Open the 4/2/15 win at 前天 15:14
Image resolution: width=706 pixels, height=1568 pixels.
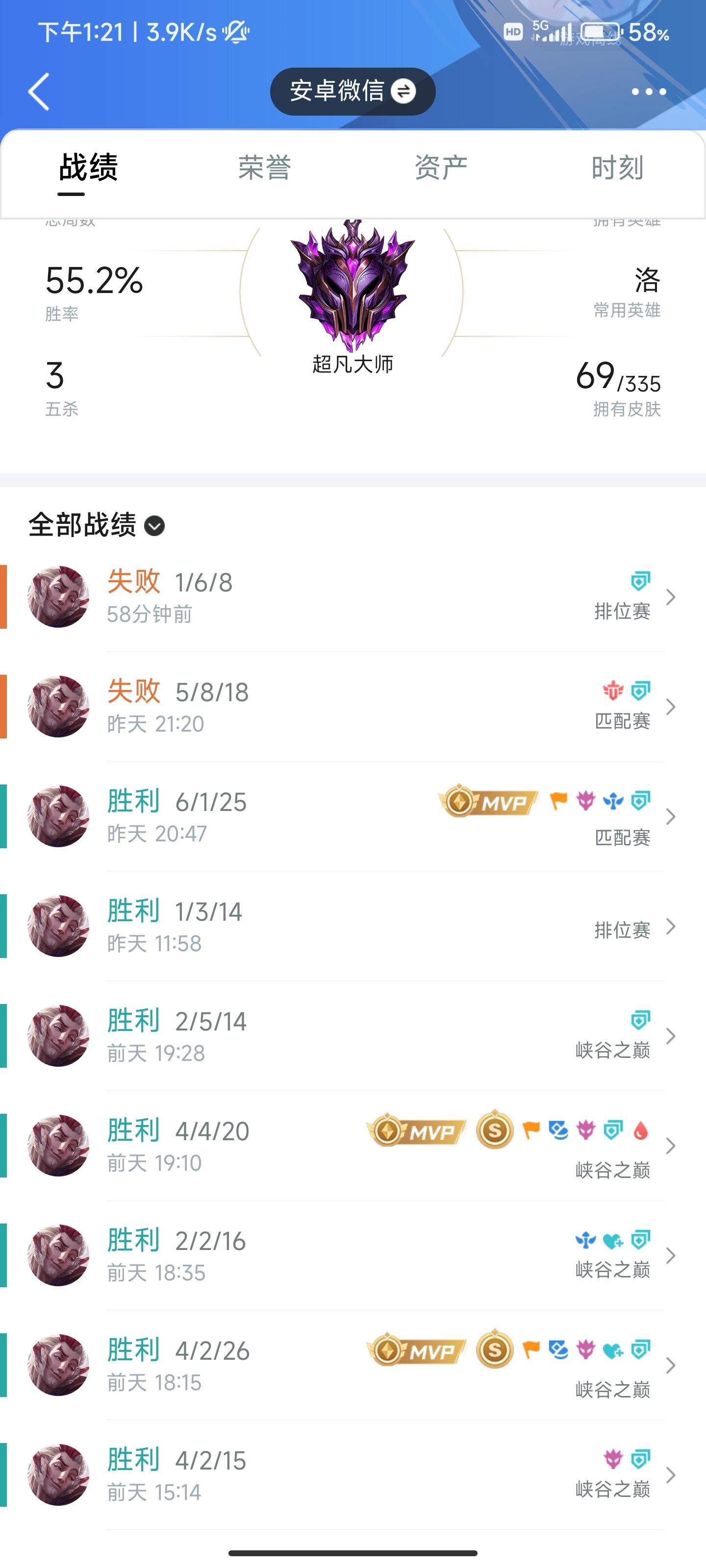pos(353,1475)
